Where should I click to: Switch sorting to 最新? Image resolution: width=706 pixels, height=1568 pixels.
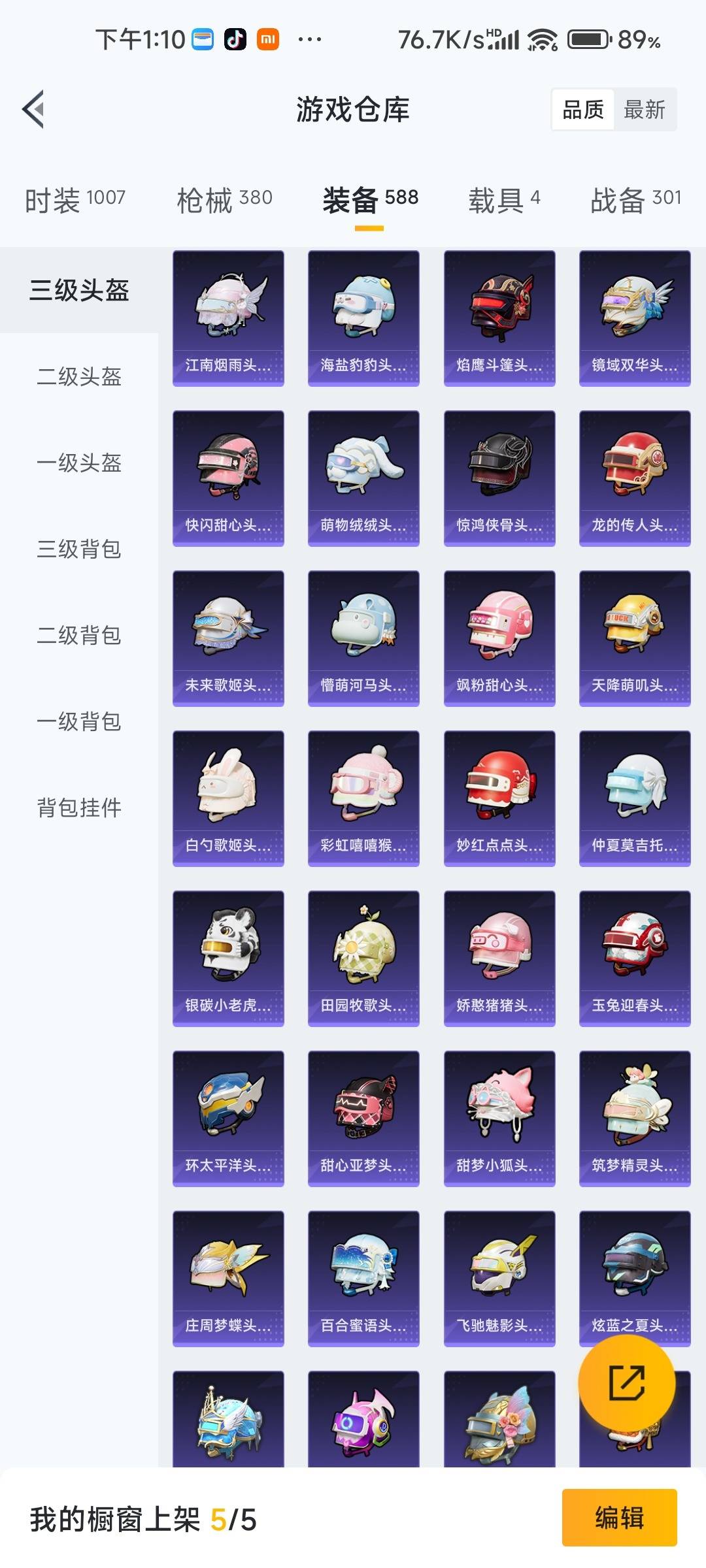(x=644, y=109)
